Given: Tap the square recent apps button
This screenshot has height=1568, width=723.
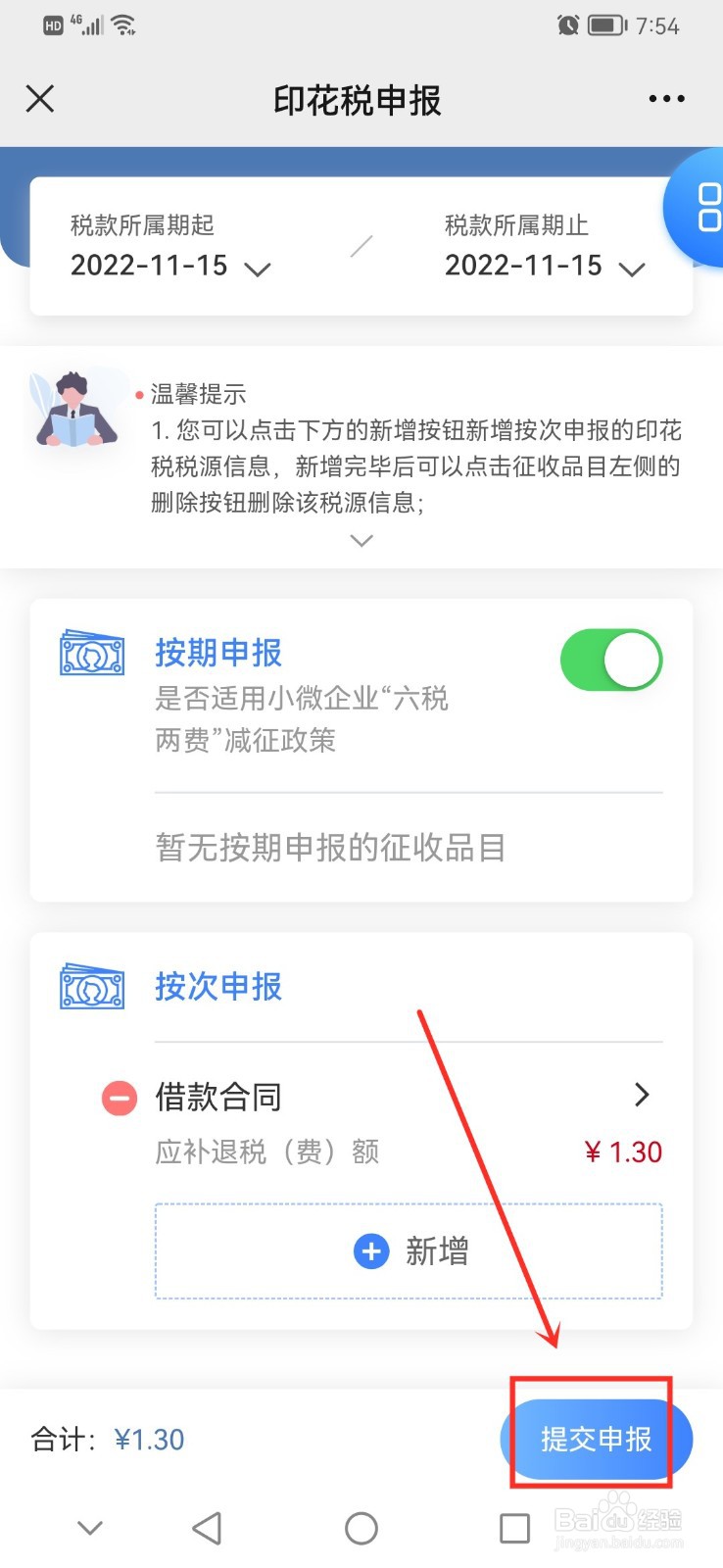Looking at the screenshot, I should [514, 1527].
